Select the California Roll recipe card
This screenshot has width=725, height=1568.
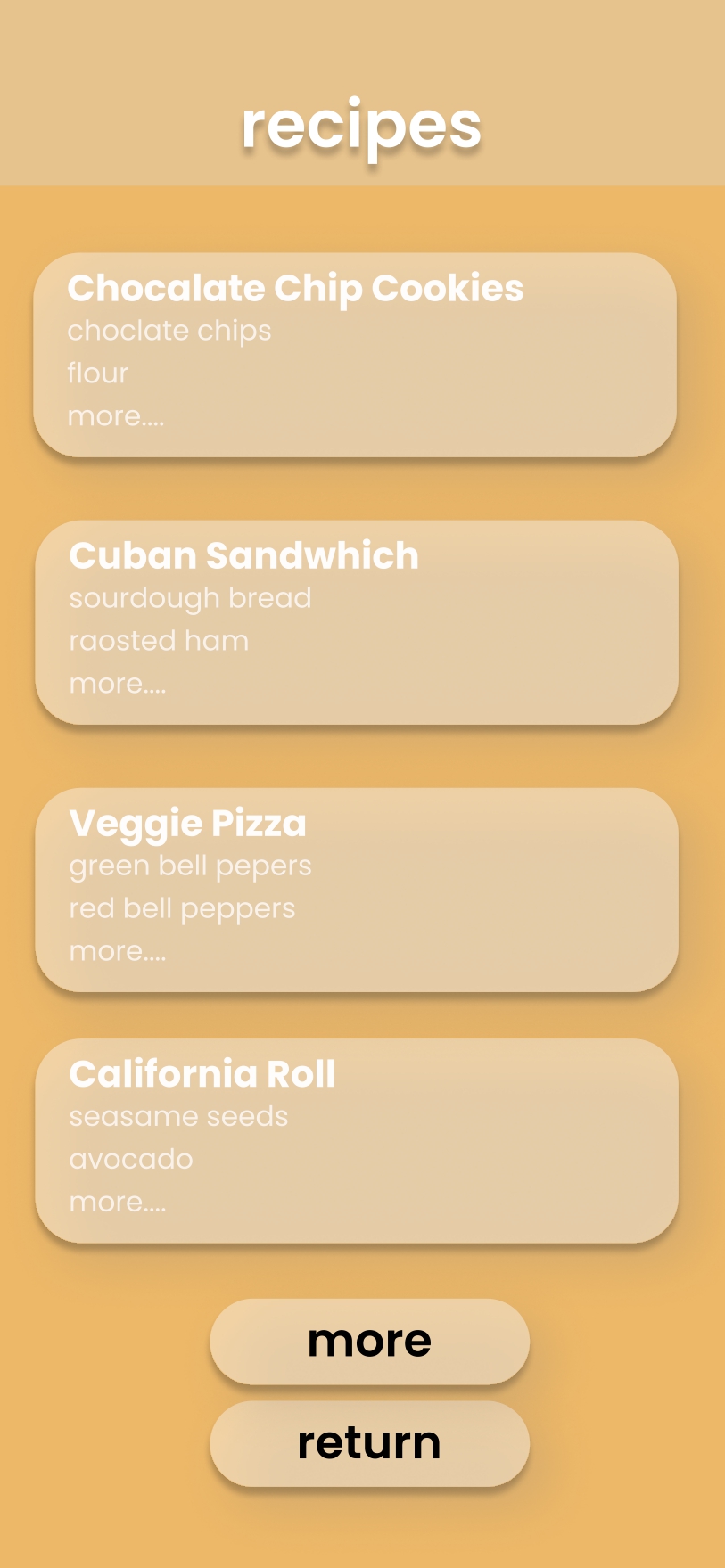(357, 1140)
